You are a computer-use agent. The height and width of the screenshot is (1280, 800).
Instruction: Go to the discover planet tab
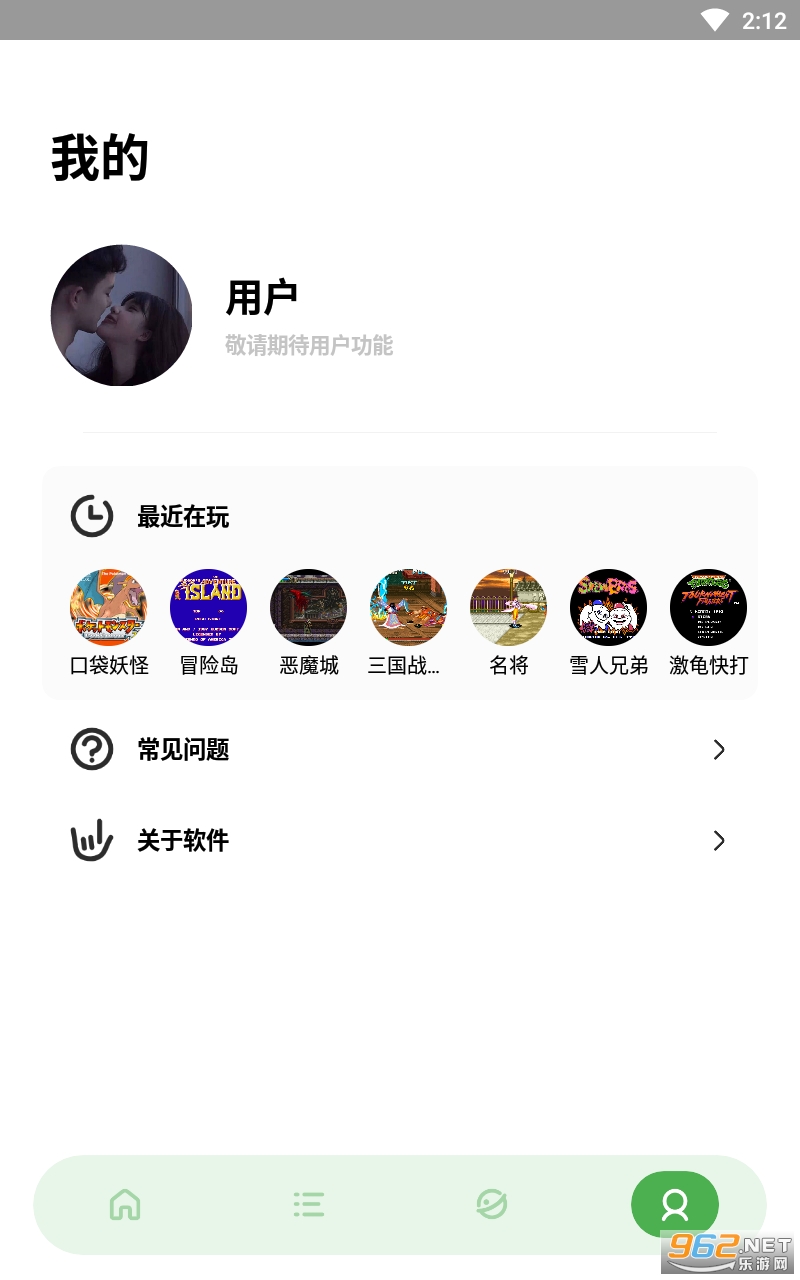491,1204
